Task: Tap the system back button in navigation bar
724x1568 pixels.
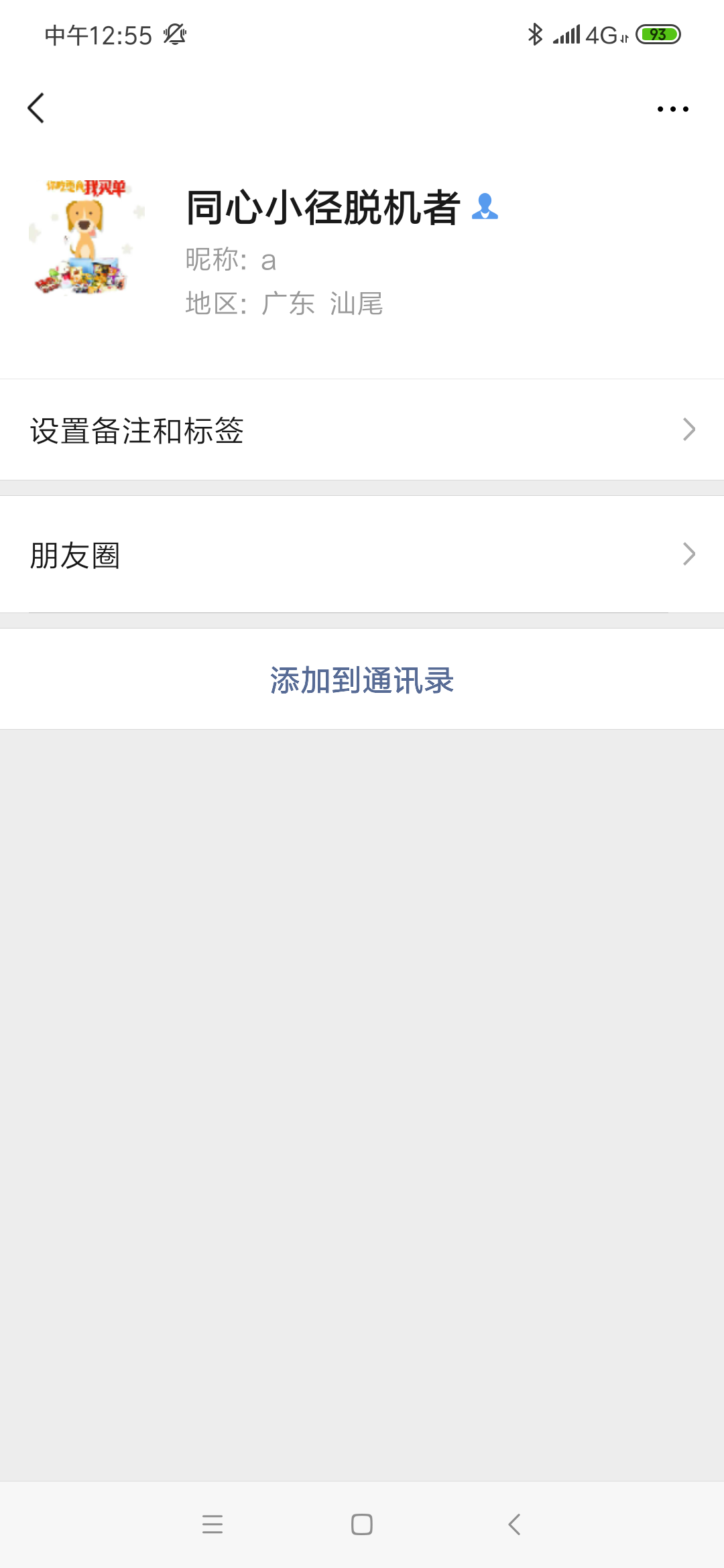Action: pos(514,1524)
